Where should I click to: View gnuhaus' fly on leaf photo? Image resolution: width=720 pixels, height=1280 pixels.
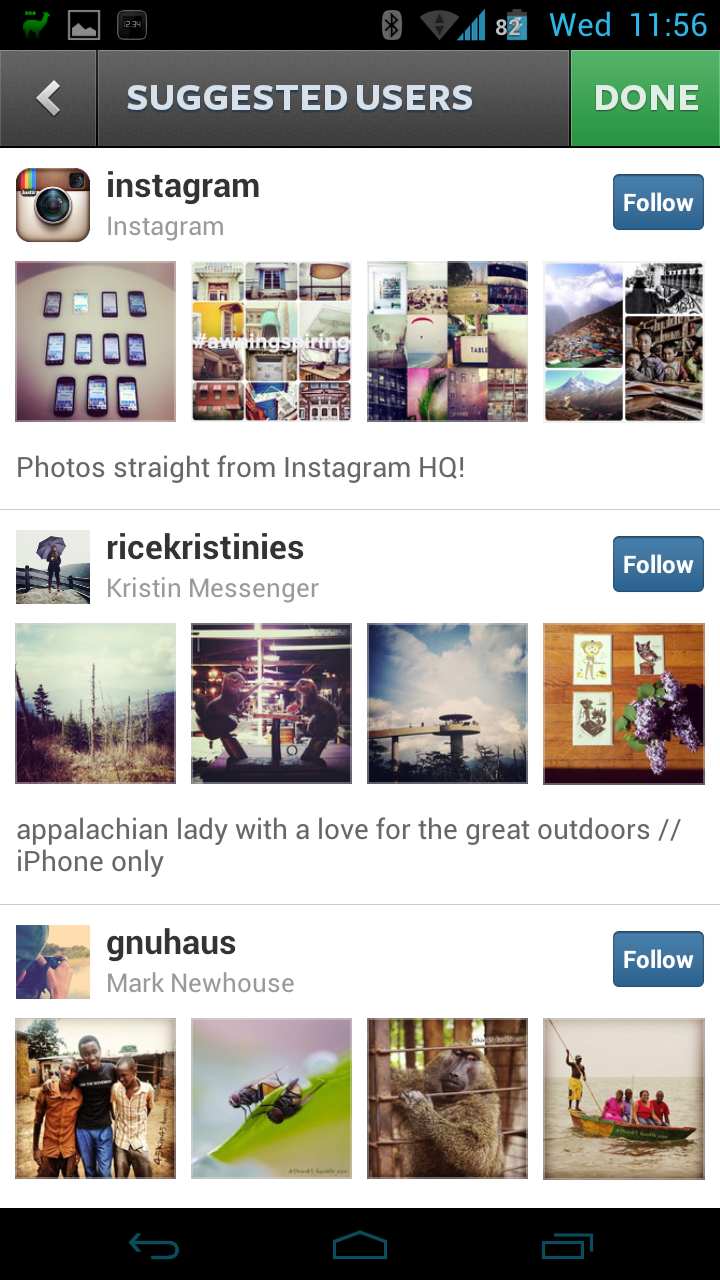[x=271, y=1099]
